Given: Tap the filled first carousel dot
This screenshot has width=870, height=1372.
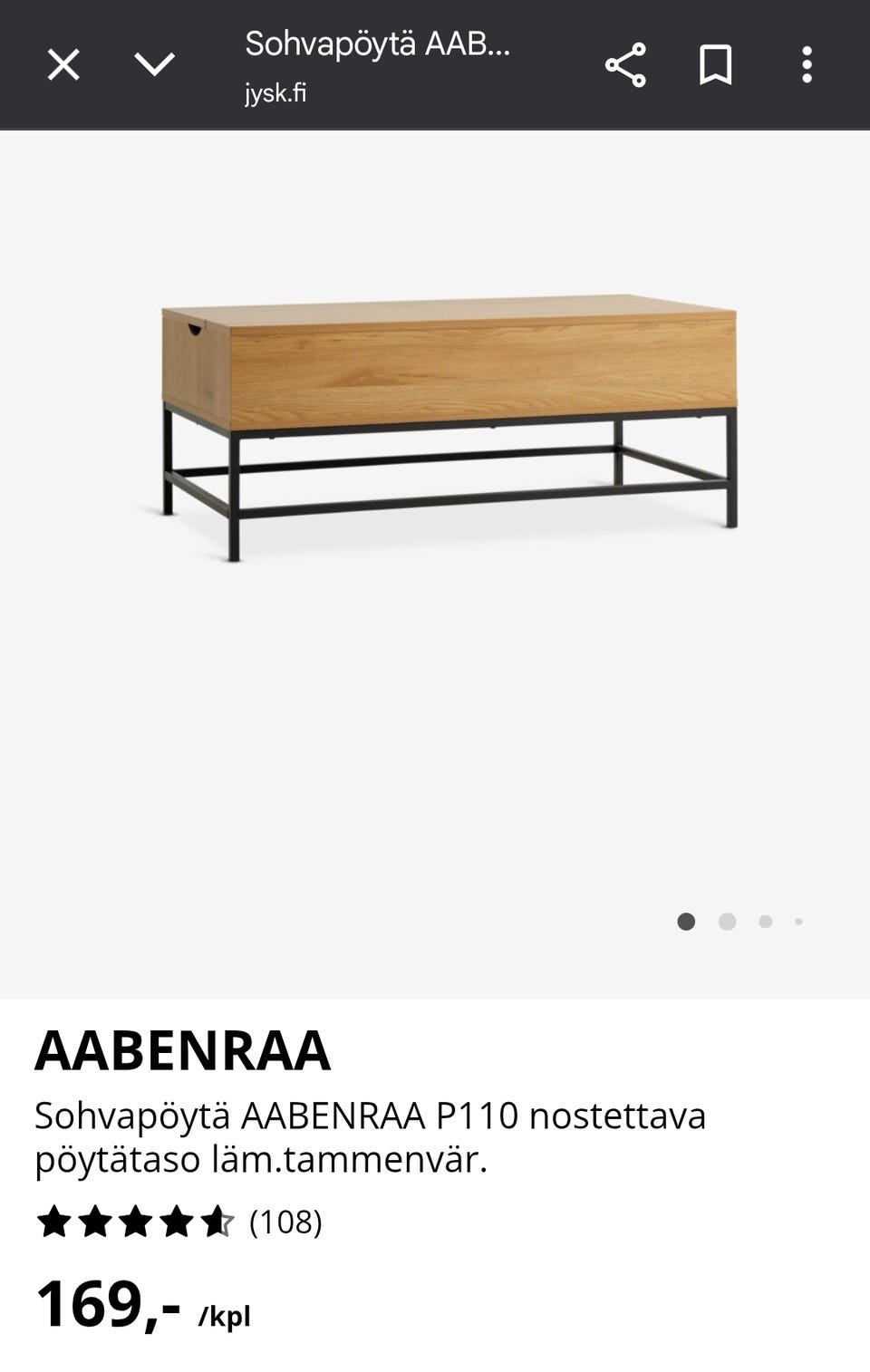Looking at the screenshot, I should coord(687,920).
